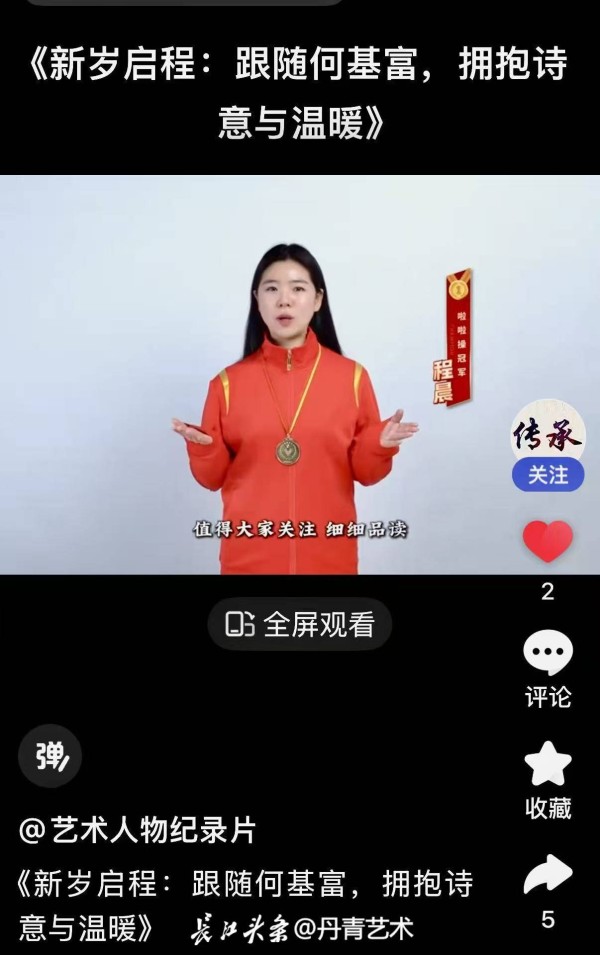Screen dimensions: 600x955
Task: Follow the author with 关注 button
Action: click(547, 475)
